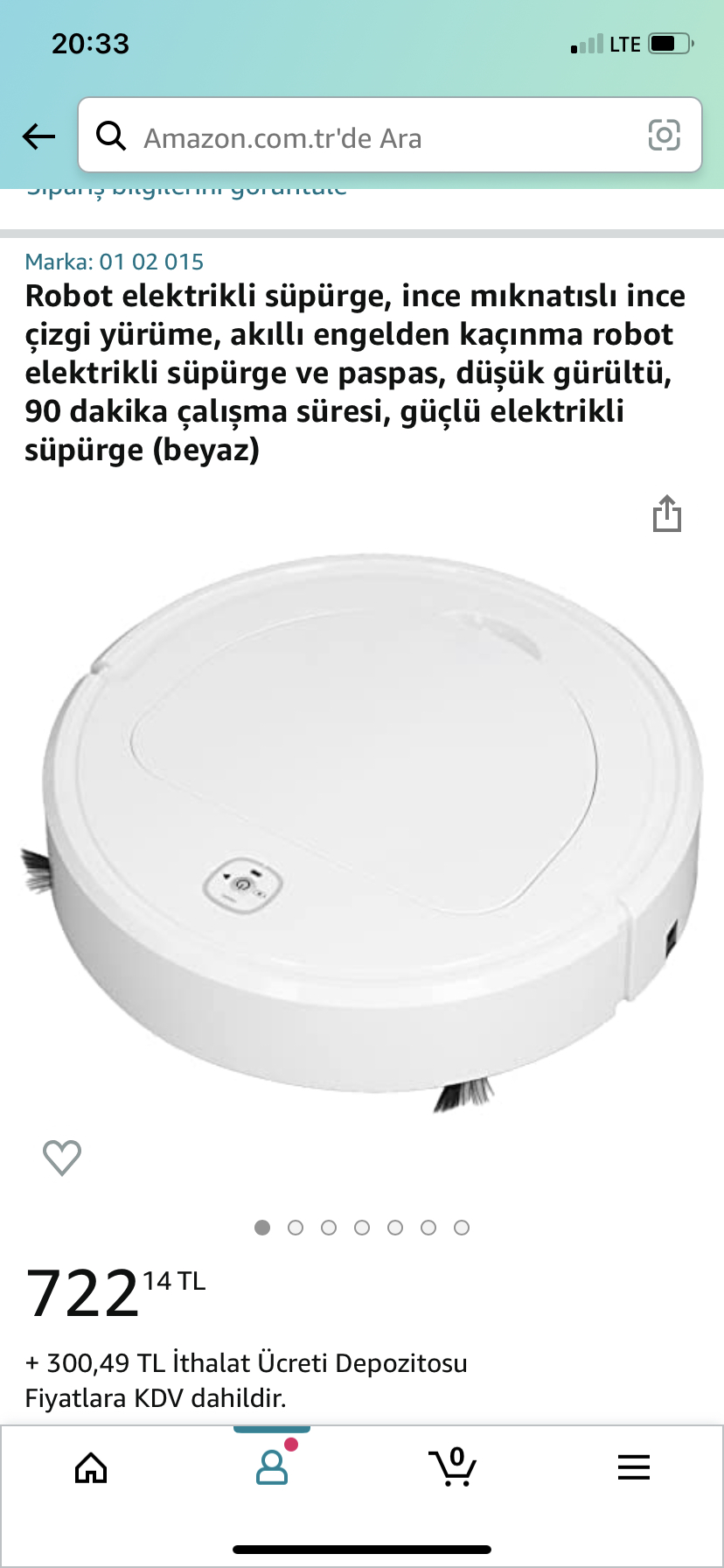Open the shopping cart tab
The width and height of the screenshot is (724, 1568).
pyautogui.click(x=452, y=1467)
